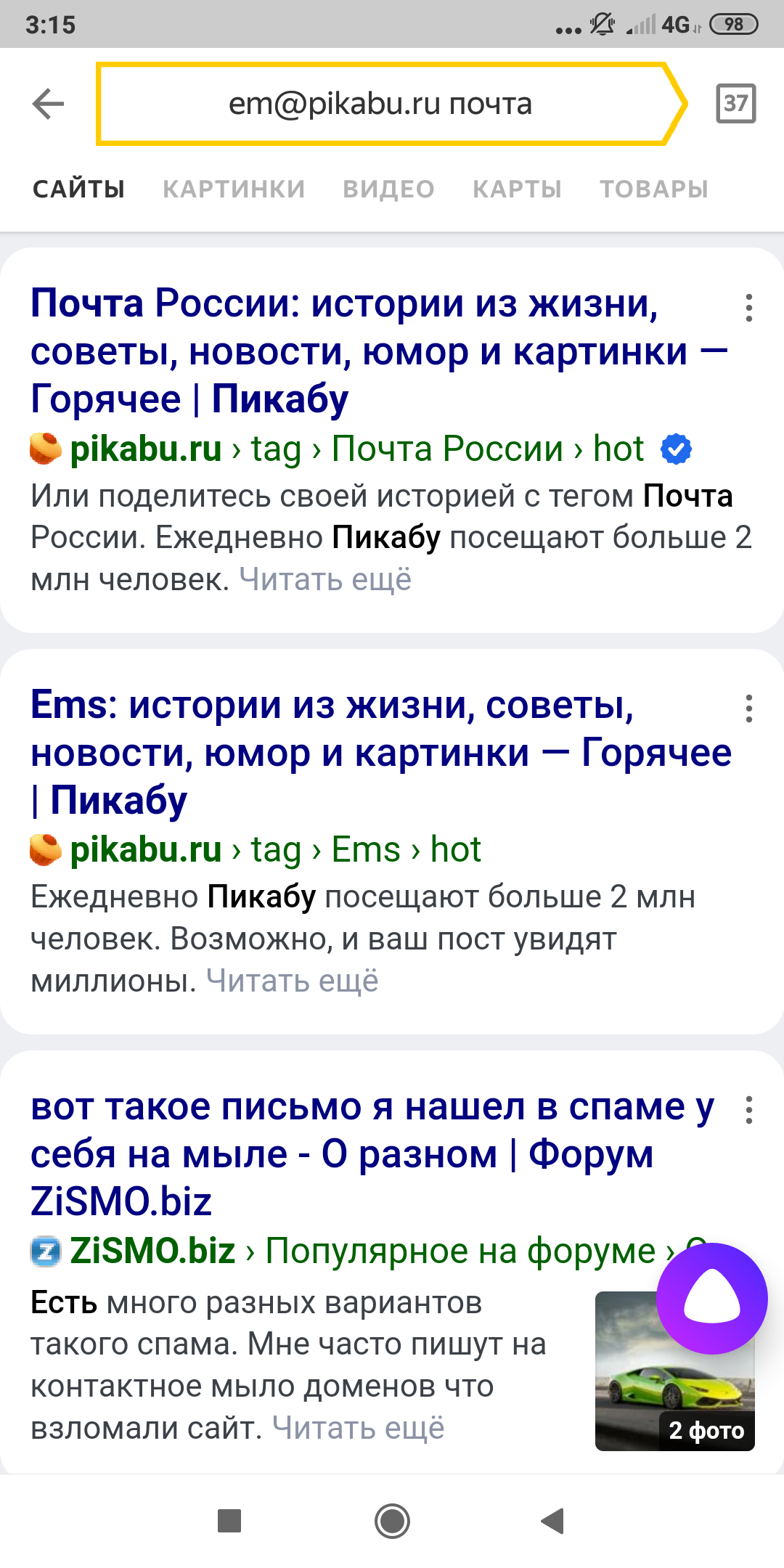Expand Читать ещё under the ZiSMO.biz snippet

tap(358, 1428)
